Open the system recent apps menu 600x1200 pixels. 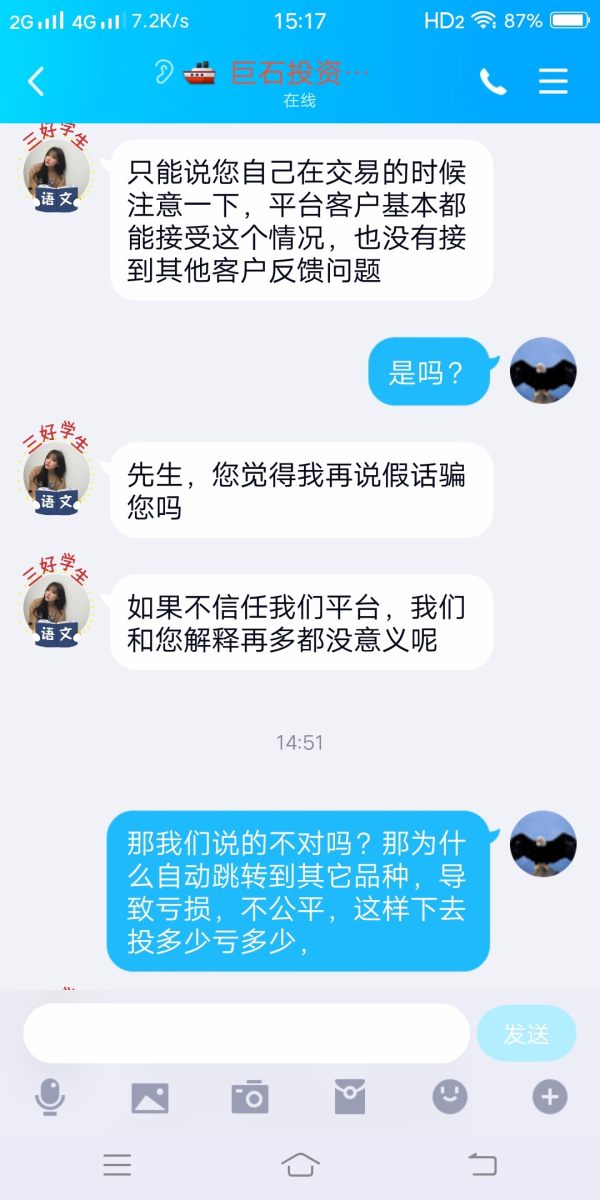117,1164
